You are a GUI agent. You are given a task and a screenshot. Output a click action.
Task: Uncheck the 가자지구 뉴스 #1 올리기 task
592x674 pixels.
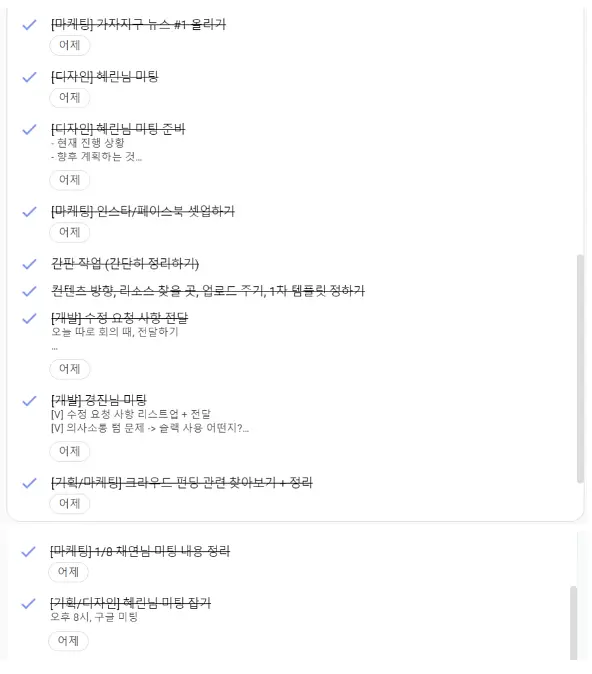pyautogui.click(x=29, y=25)
